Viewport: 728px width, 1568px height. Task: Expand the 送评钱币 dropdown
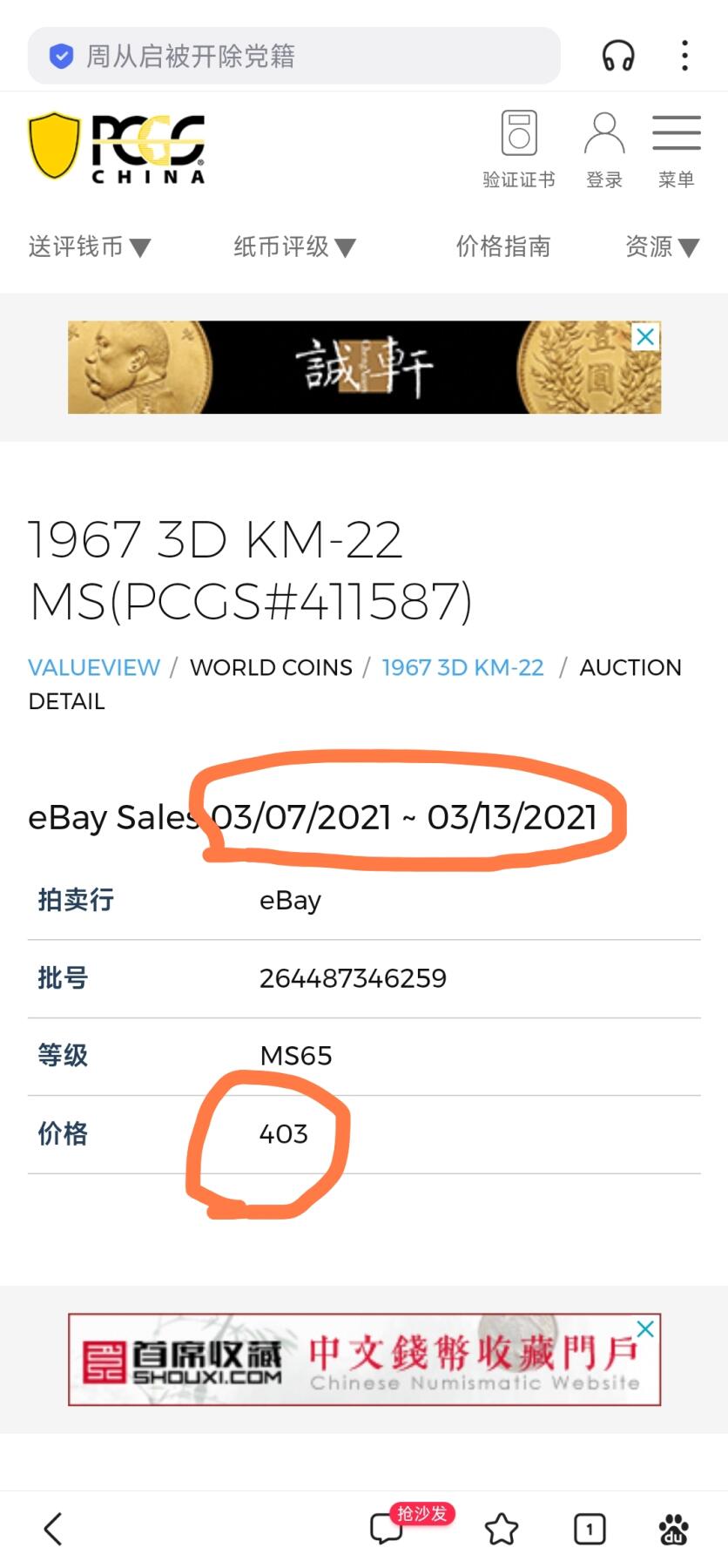(89, 247)
